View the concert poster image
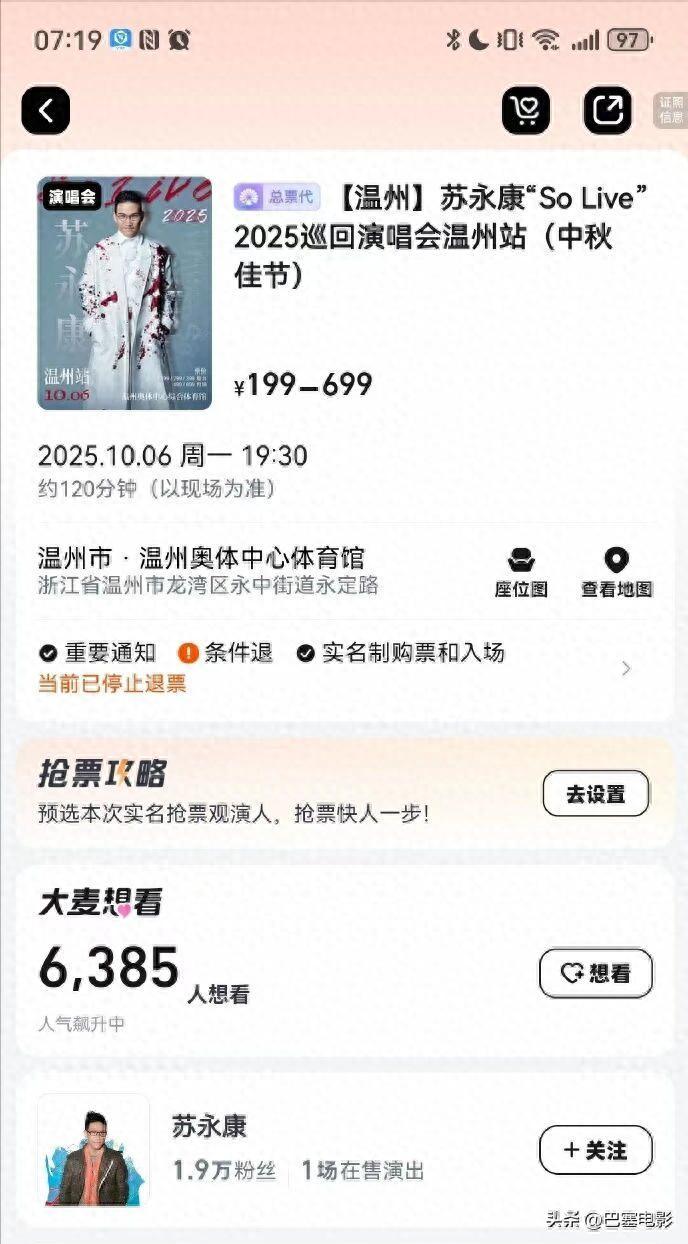The image size is (688, 1244). pyautogui.click(x=125, y=293)
